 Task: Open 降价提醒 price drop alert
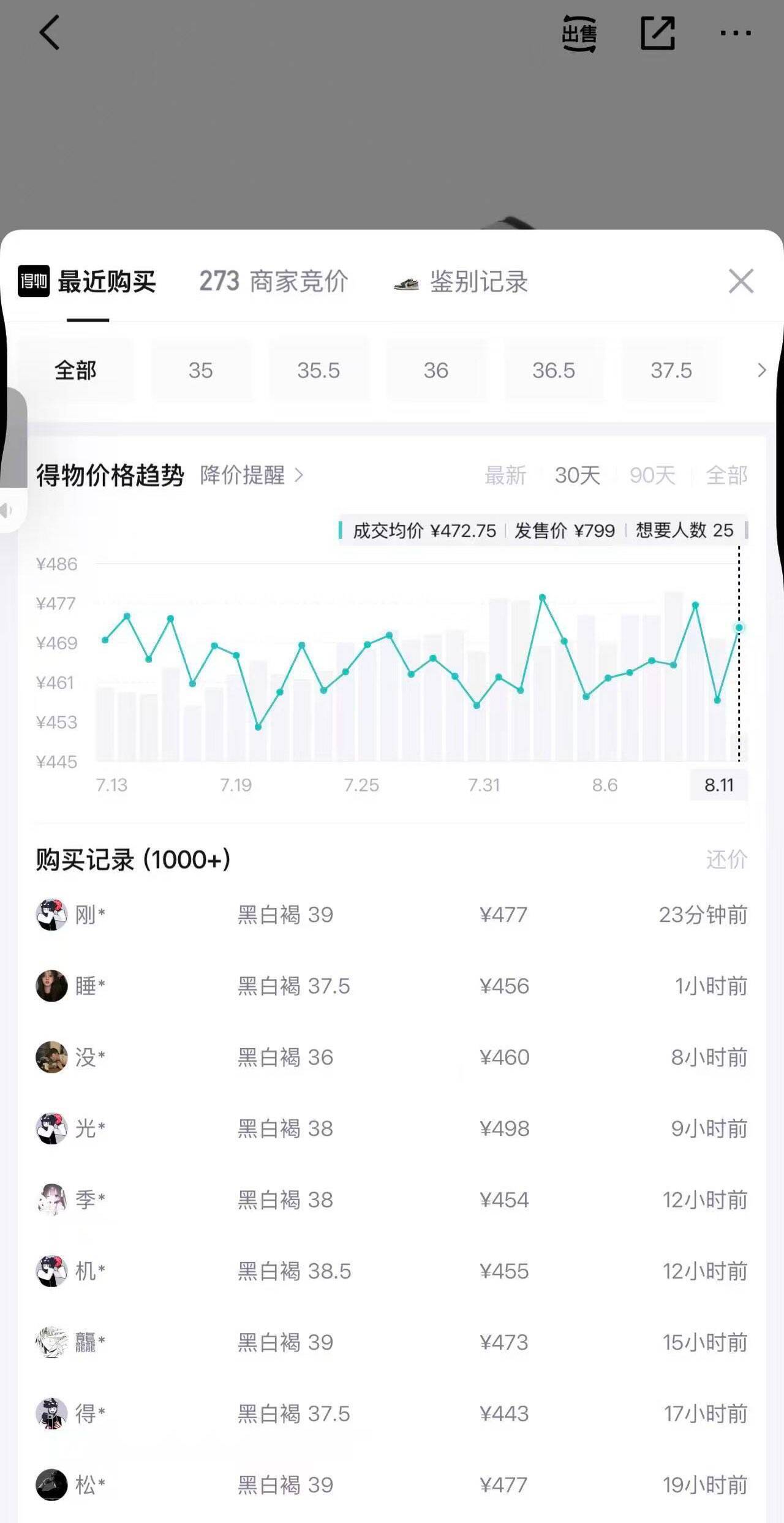pyautogui.click(x=252, y=475)
